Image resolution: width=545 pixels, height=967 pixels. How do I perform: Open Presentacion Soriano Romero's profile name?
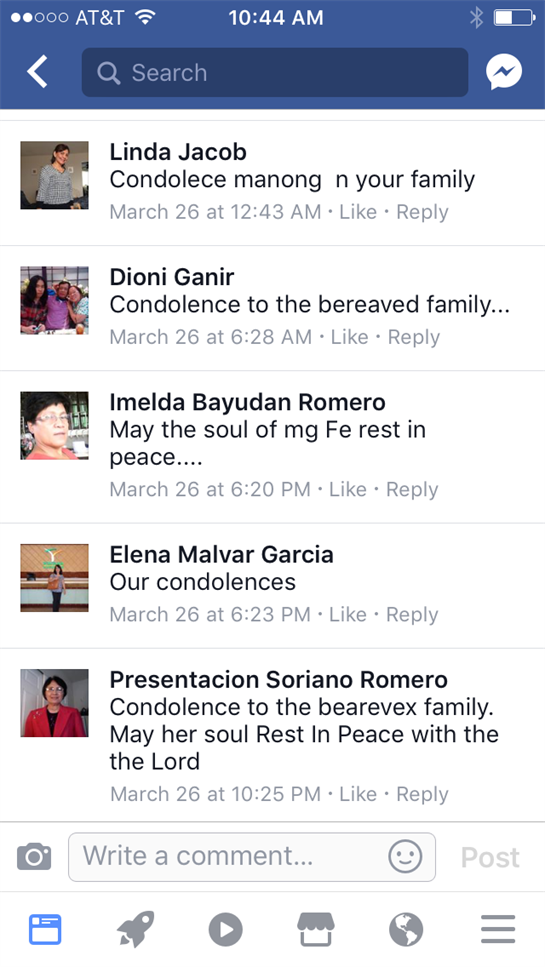(279, 680)
